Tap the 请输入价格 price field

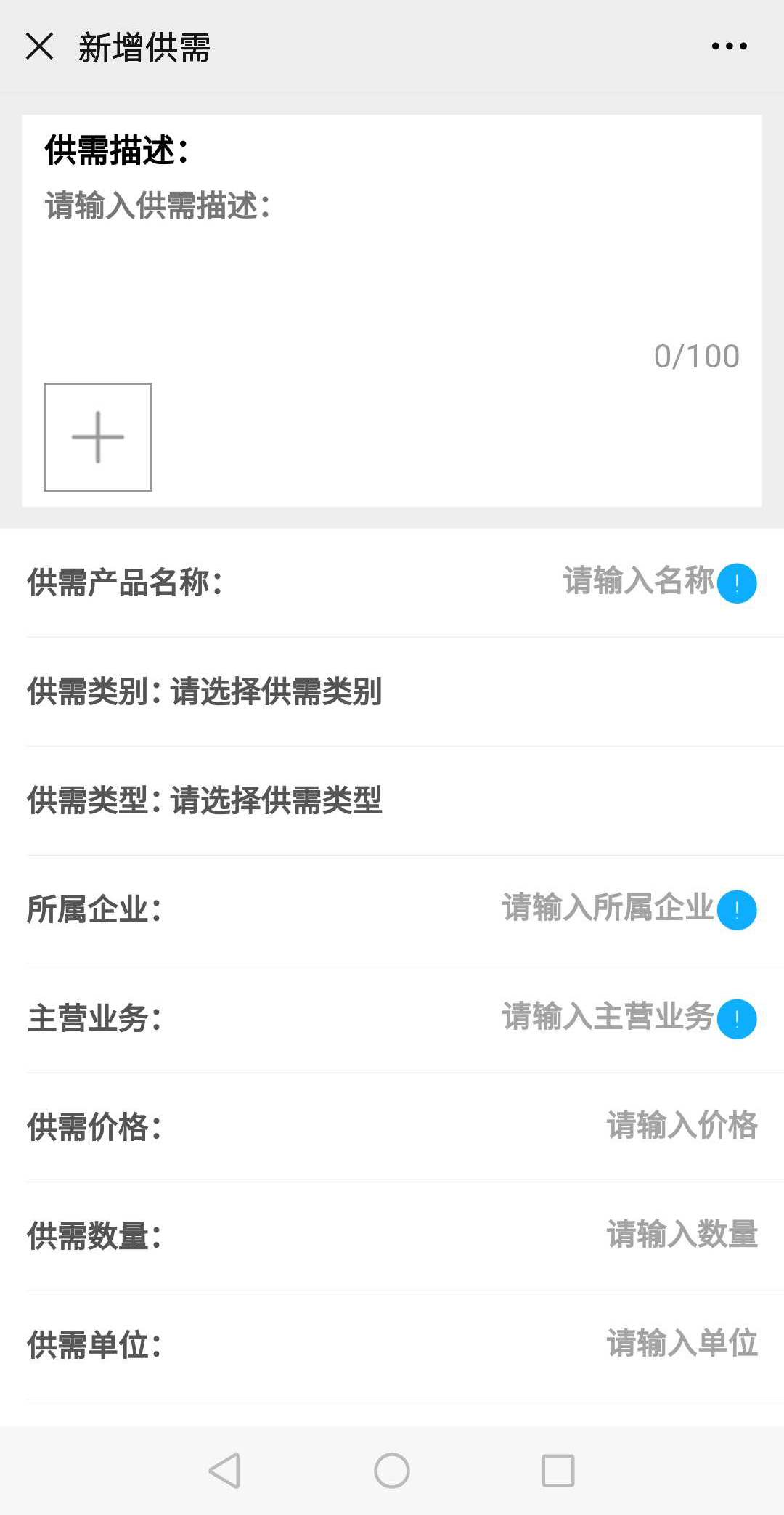pyautogui.click(x=682, y=1126)
